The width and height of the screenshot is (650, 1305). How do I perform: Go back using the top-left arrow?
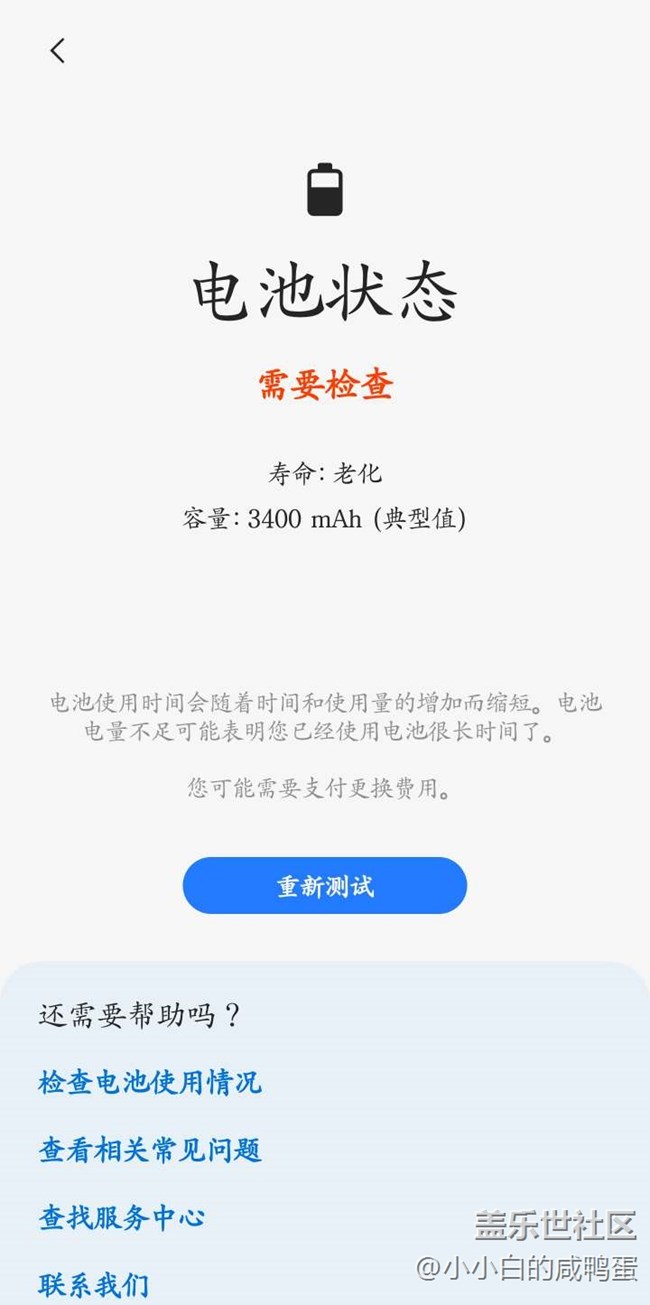pyautogui.click(x=58, y=51)
